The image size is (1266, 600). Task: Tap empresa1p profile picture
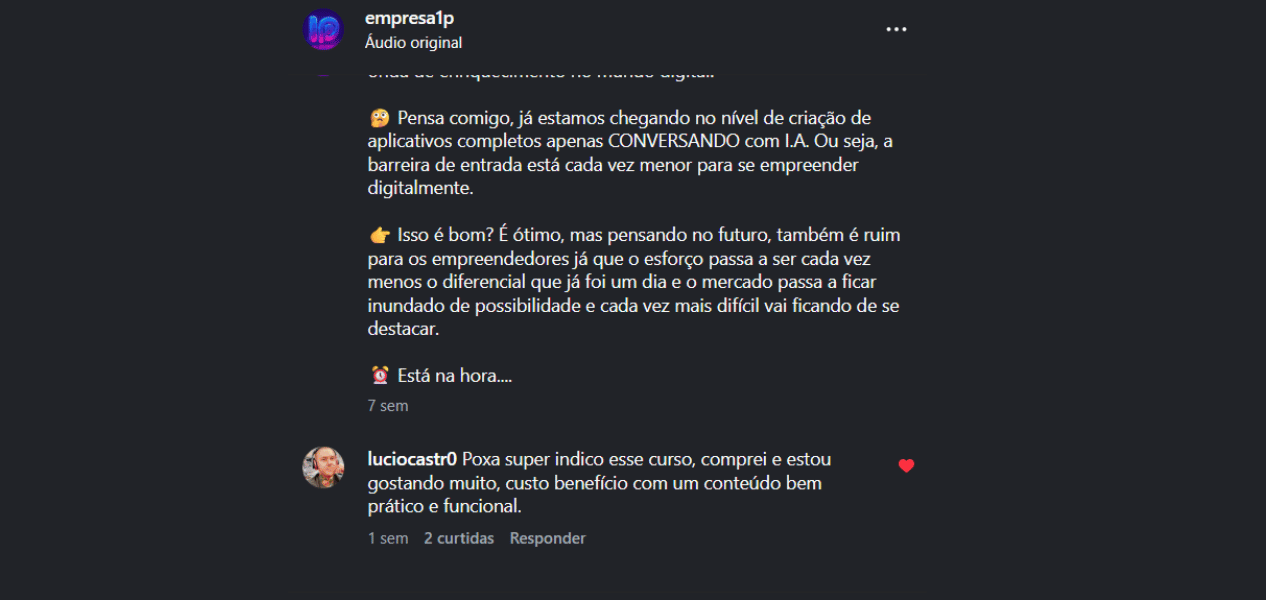323,29
